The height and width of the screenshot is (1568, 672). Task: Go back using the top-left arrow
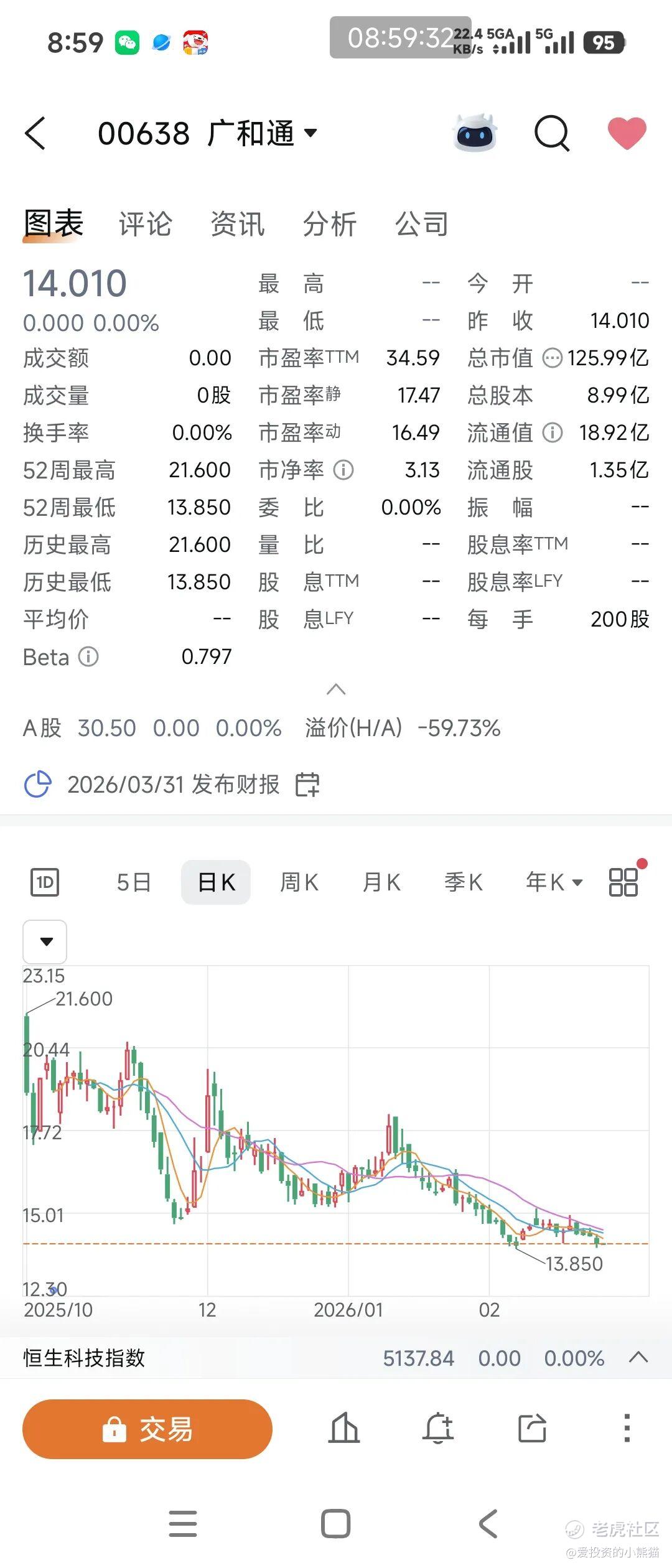click(35, 133)
